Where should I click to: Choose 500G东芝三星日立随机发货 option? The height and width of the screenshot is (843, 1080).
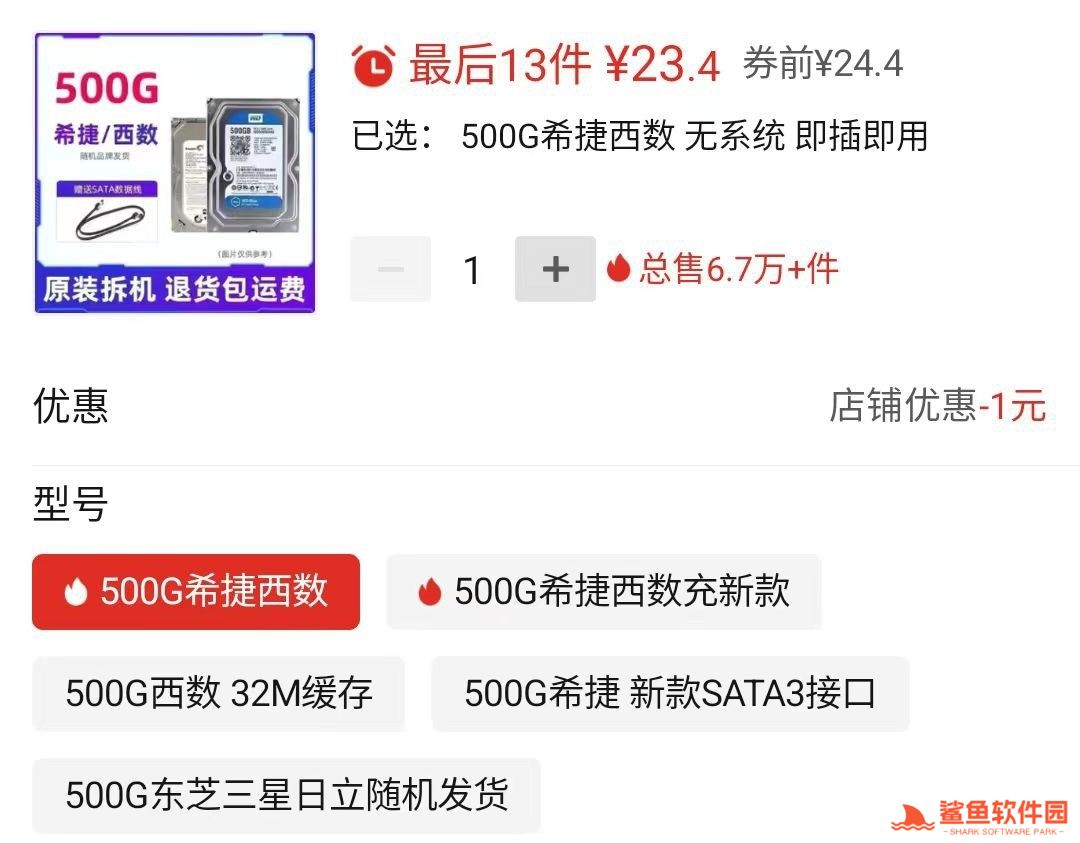click(286, 795)
